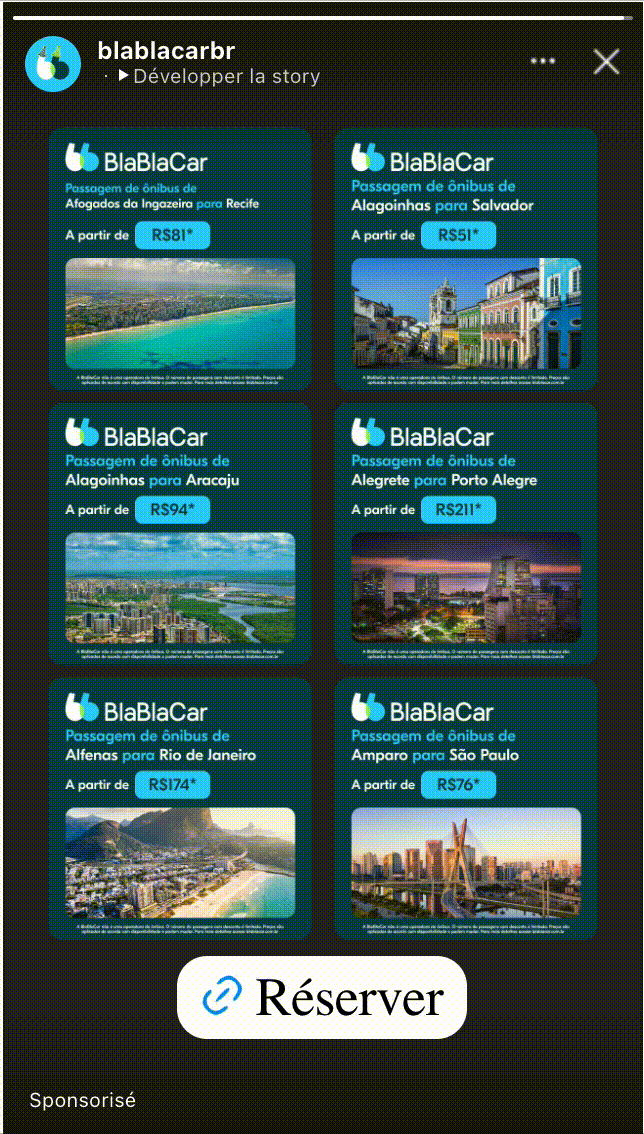Image resolution: width=644 pixels, height=1134 pixels.
Task: Open the three-dot options menu
Action: (543, 62)
